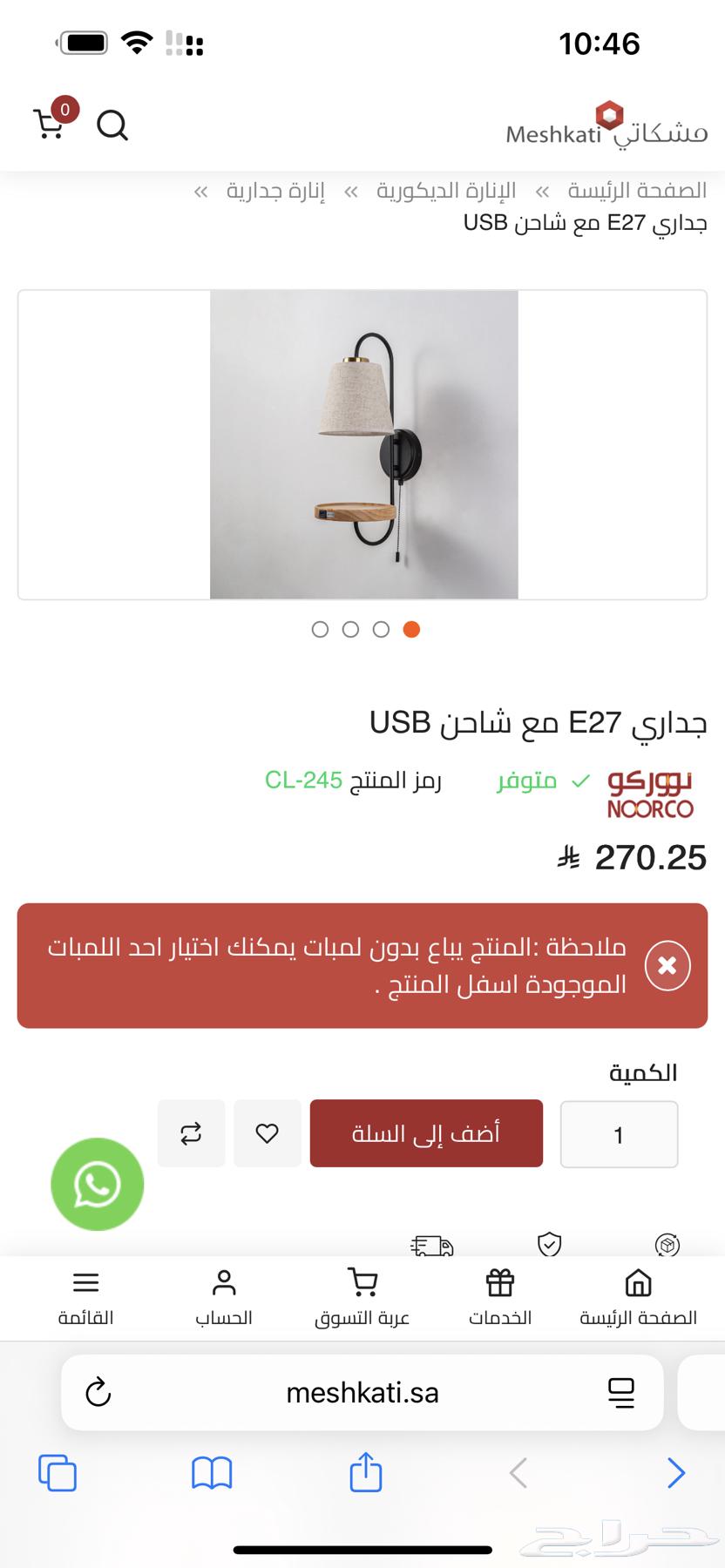
Task: Dismiss the red notice about bulbs
Action: pyautogui.click(x=667, y=965)
